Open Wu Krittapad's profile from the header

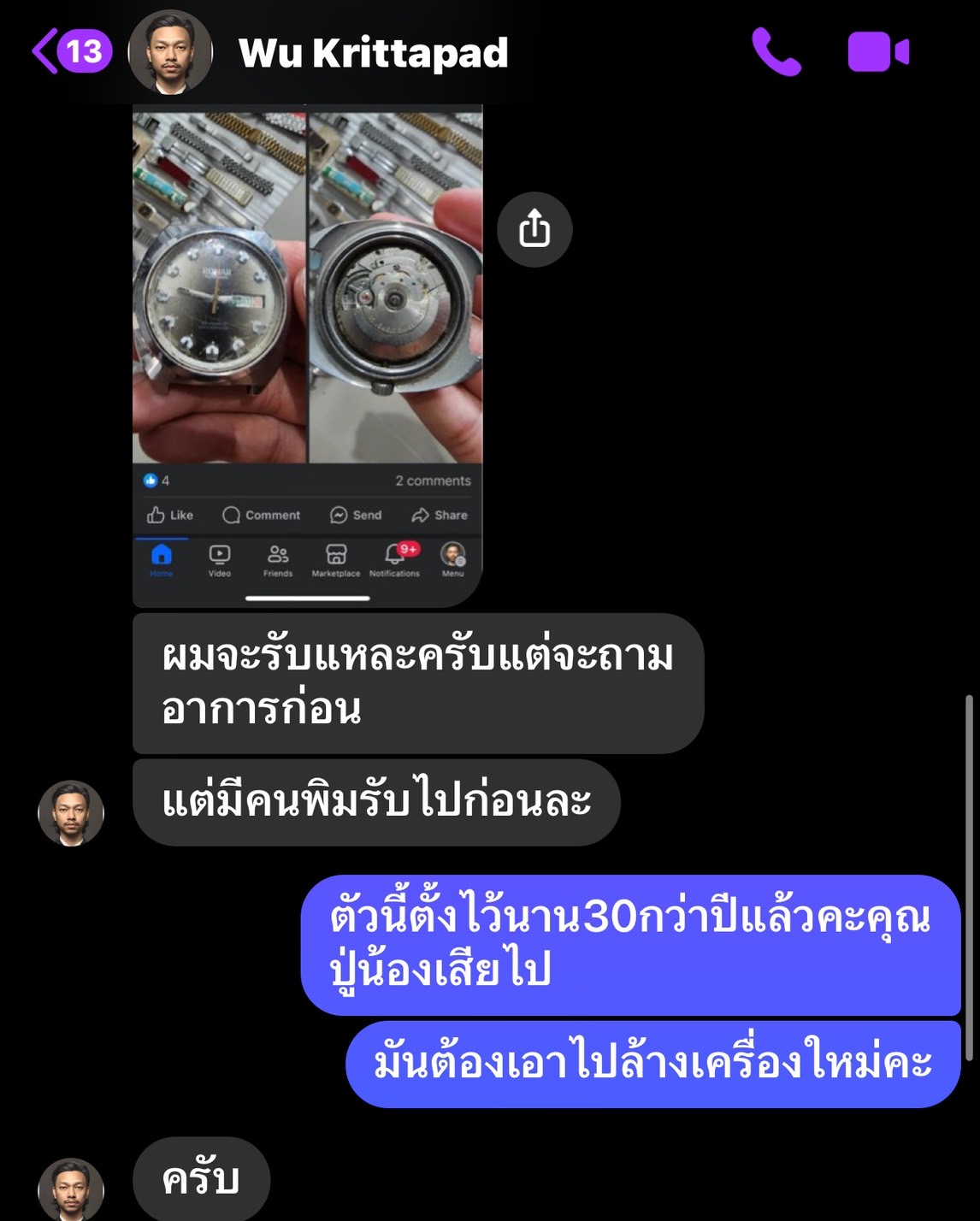(x=373, y=53)
